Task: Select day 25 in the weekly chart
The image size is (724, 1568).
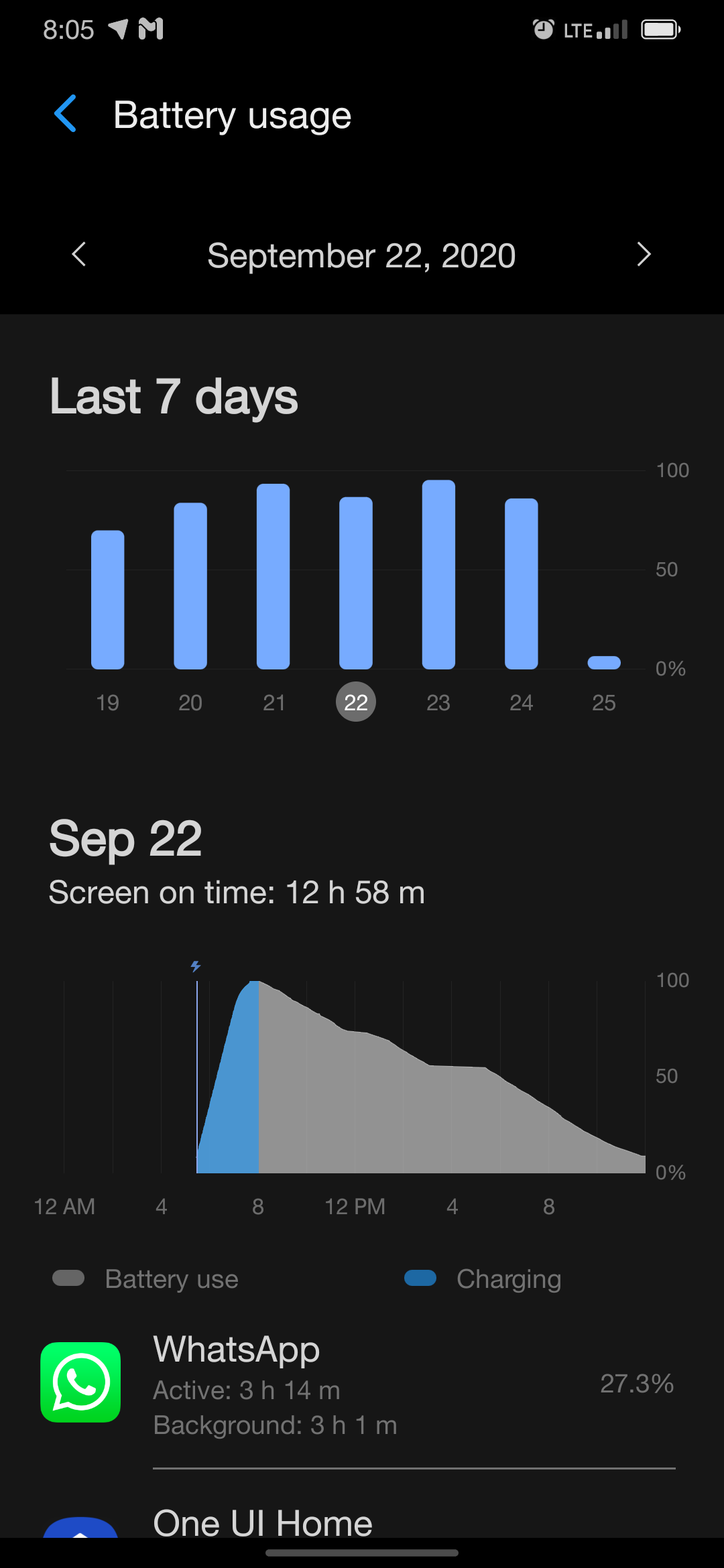Action: tap(604, 702)
